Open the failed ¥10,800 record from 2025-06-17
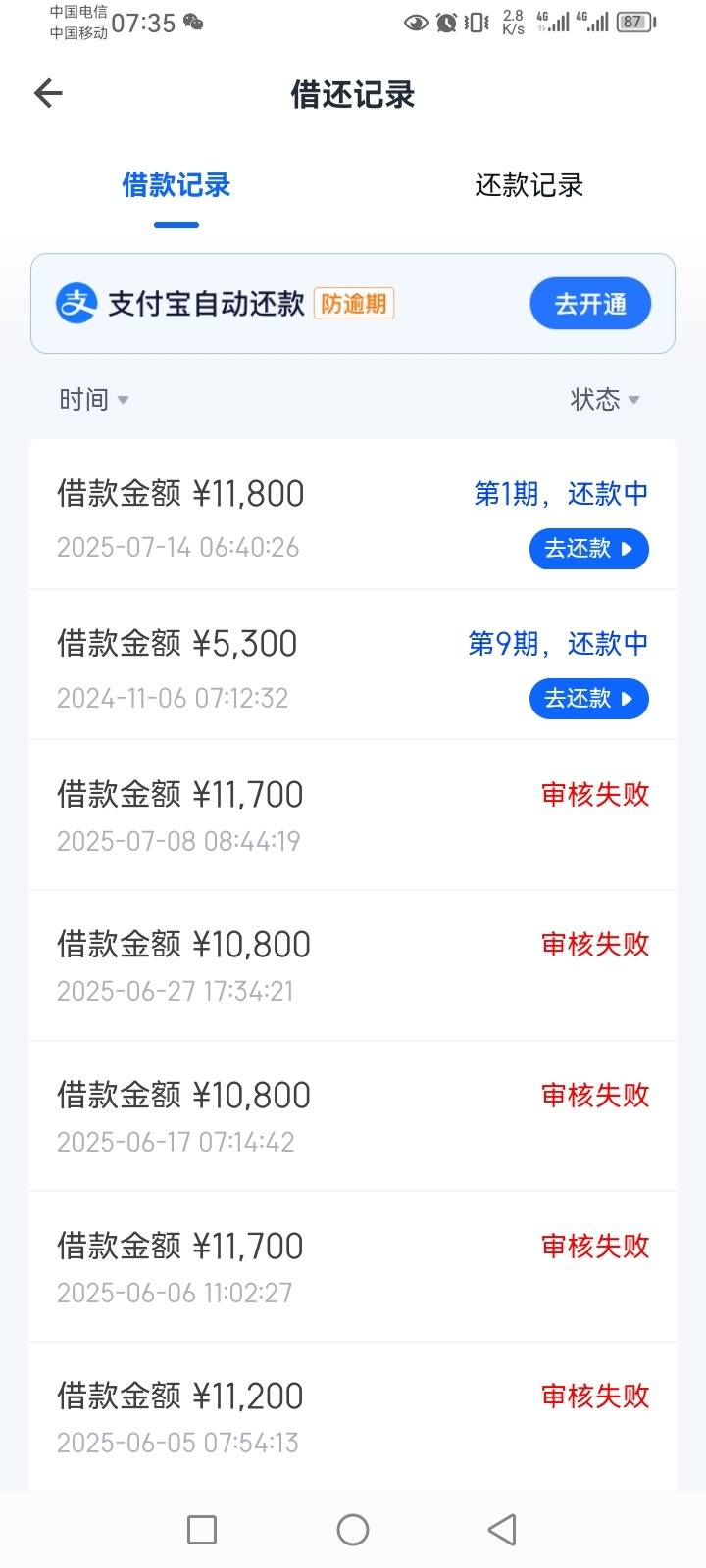This screenshot has width=706, height=1568. 353,1116
